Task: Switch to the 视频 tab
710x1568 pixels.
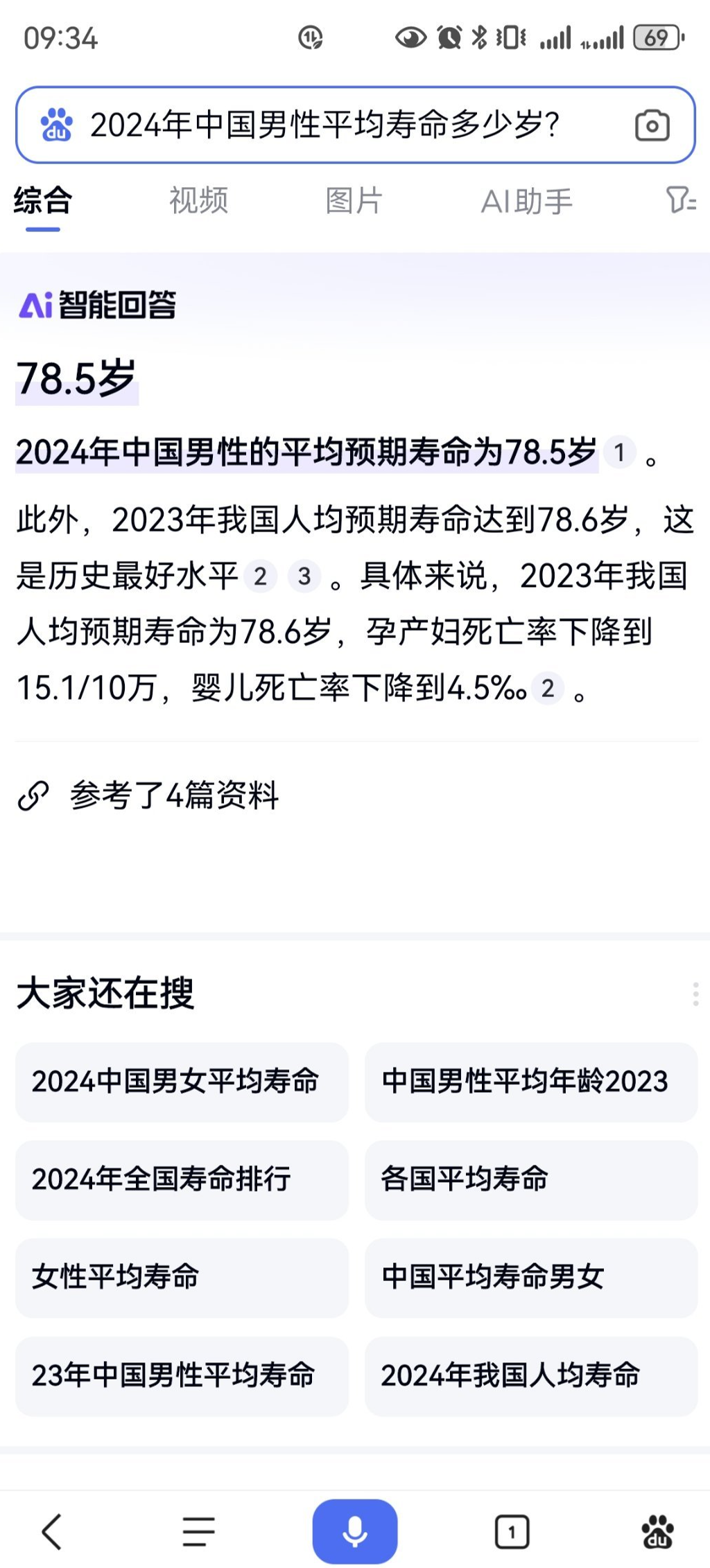Action: click(198, 201)
